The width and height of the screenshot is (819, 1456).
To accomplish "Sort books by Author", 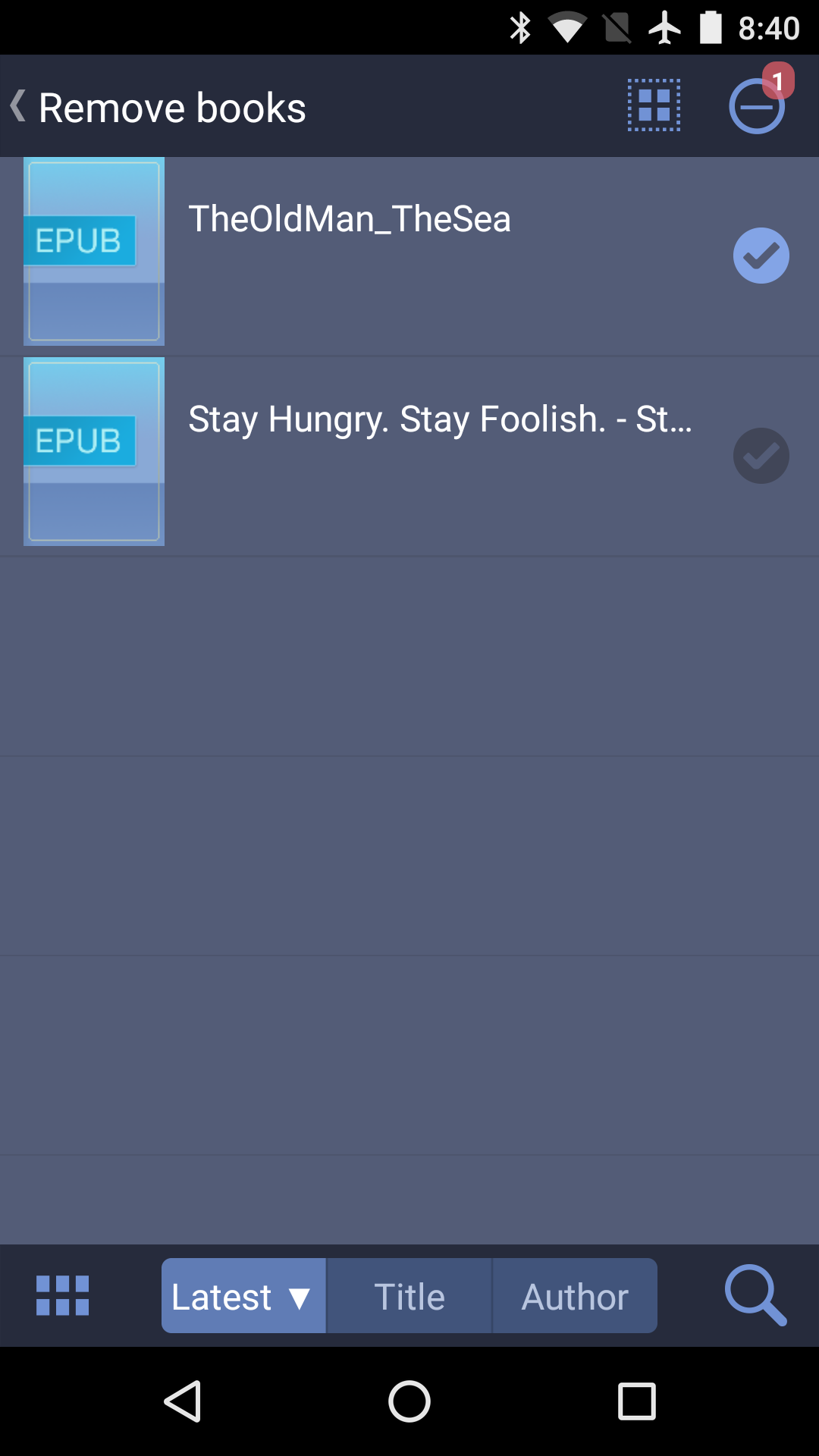I will coord(575,1296).
